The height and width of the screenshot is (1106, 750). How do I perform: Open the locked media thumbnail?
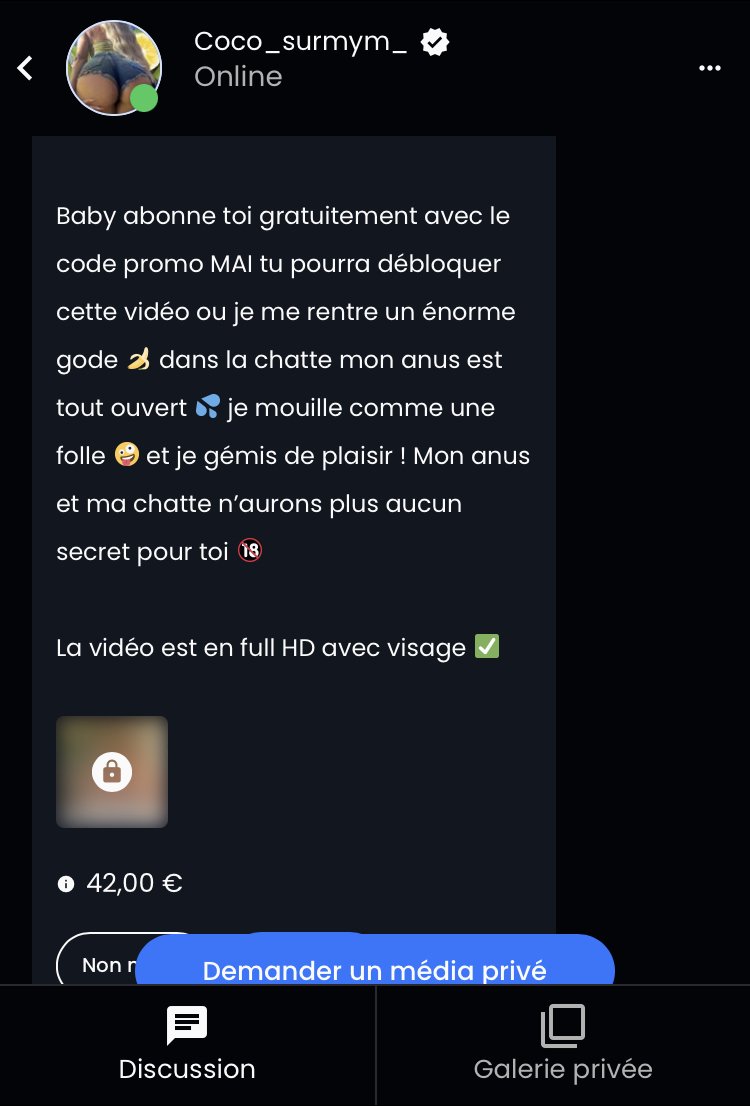pos(112,772)
